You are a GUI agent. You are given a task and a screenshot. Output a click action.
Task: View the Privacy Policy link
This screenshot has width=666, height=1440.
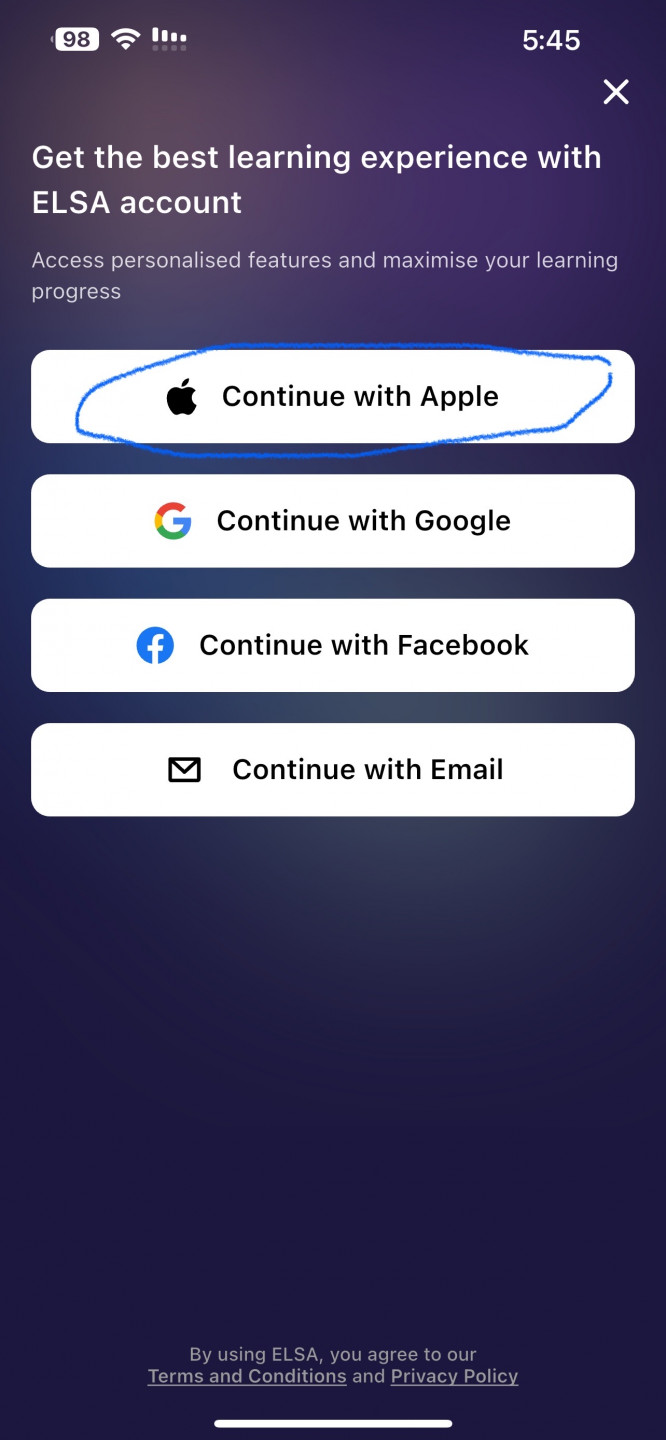[454, 1376]
